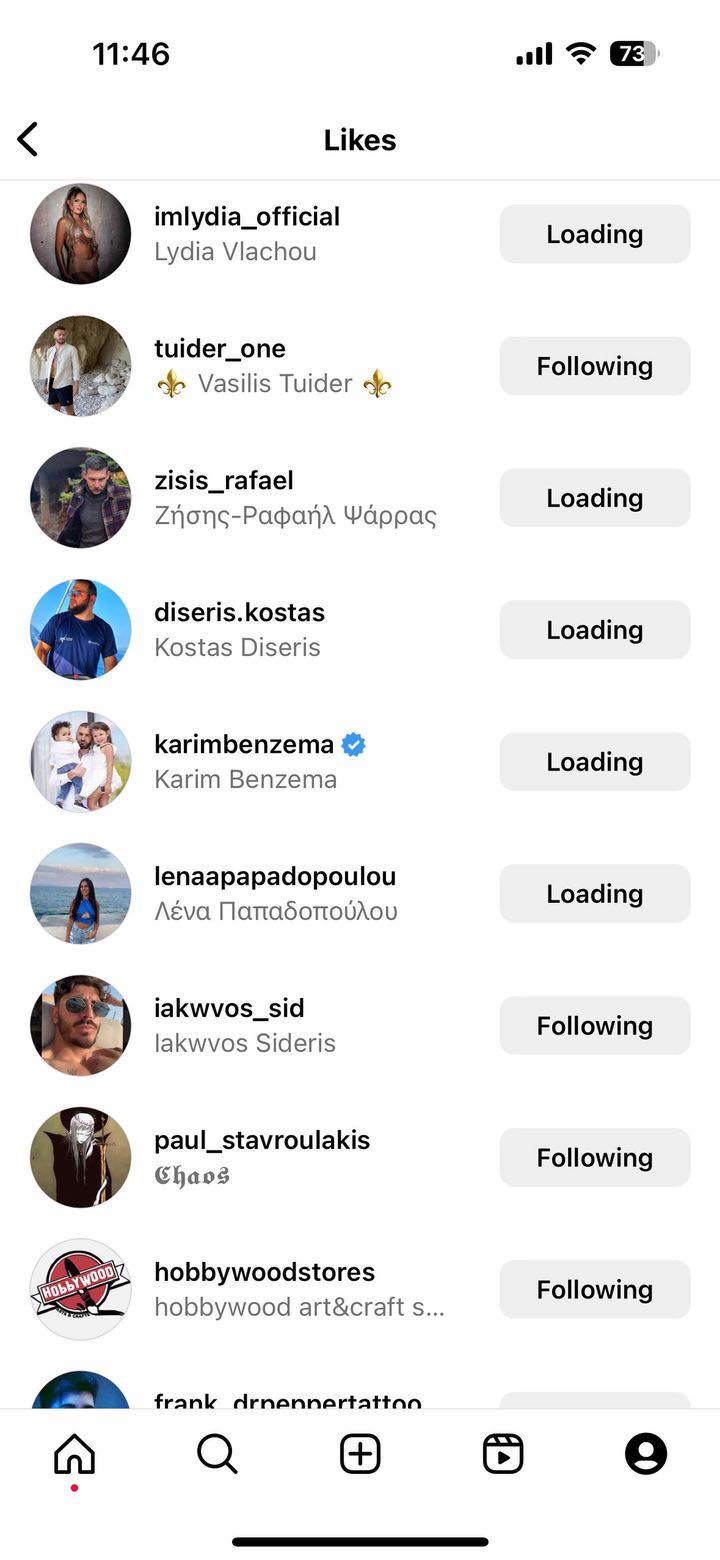
Task: Tap the Following button for tuider_one
Action: click(x=594, y=366)
